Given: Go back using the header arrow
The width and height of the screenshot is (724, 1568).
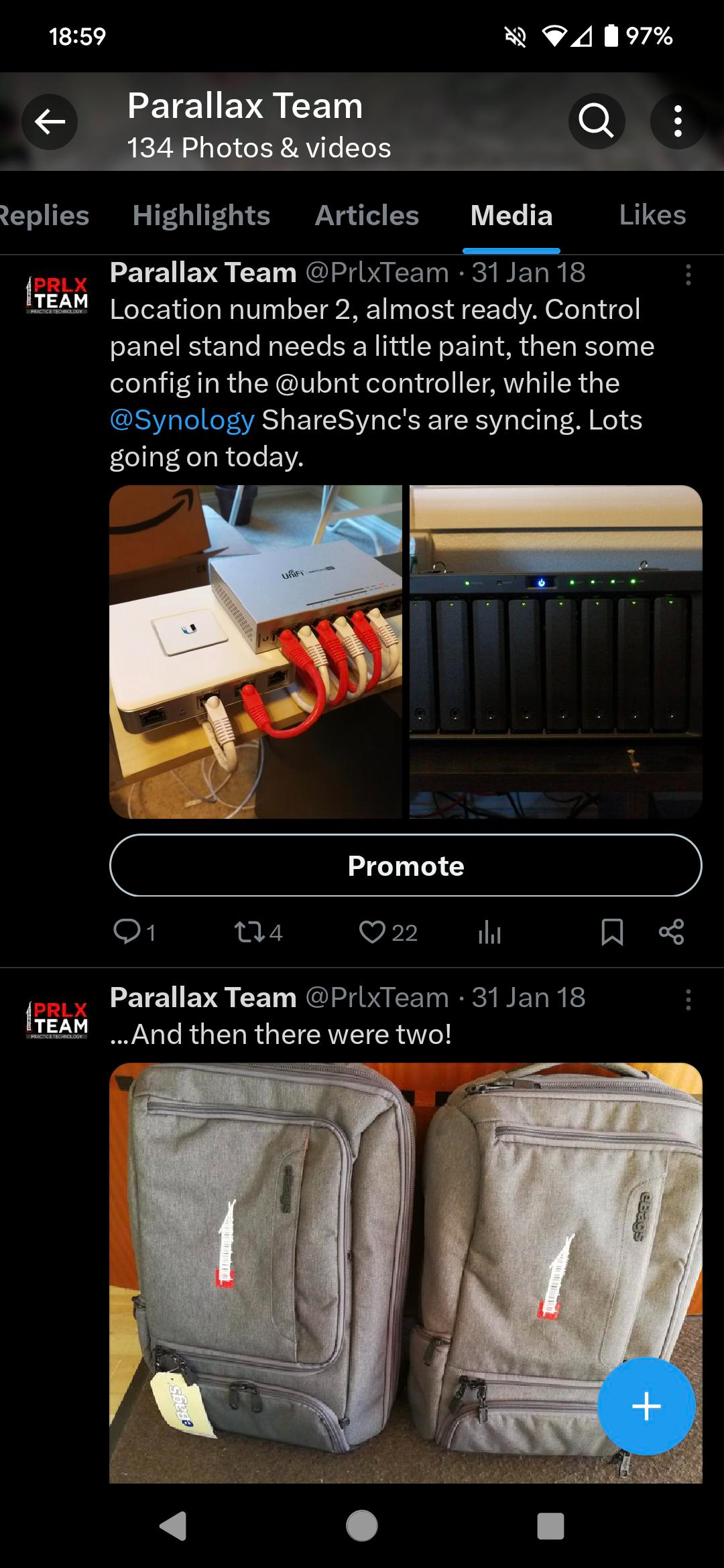Looking at the screenshot, I should coord(50,122).
